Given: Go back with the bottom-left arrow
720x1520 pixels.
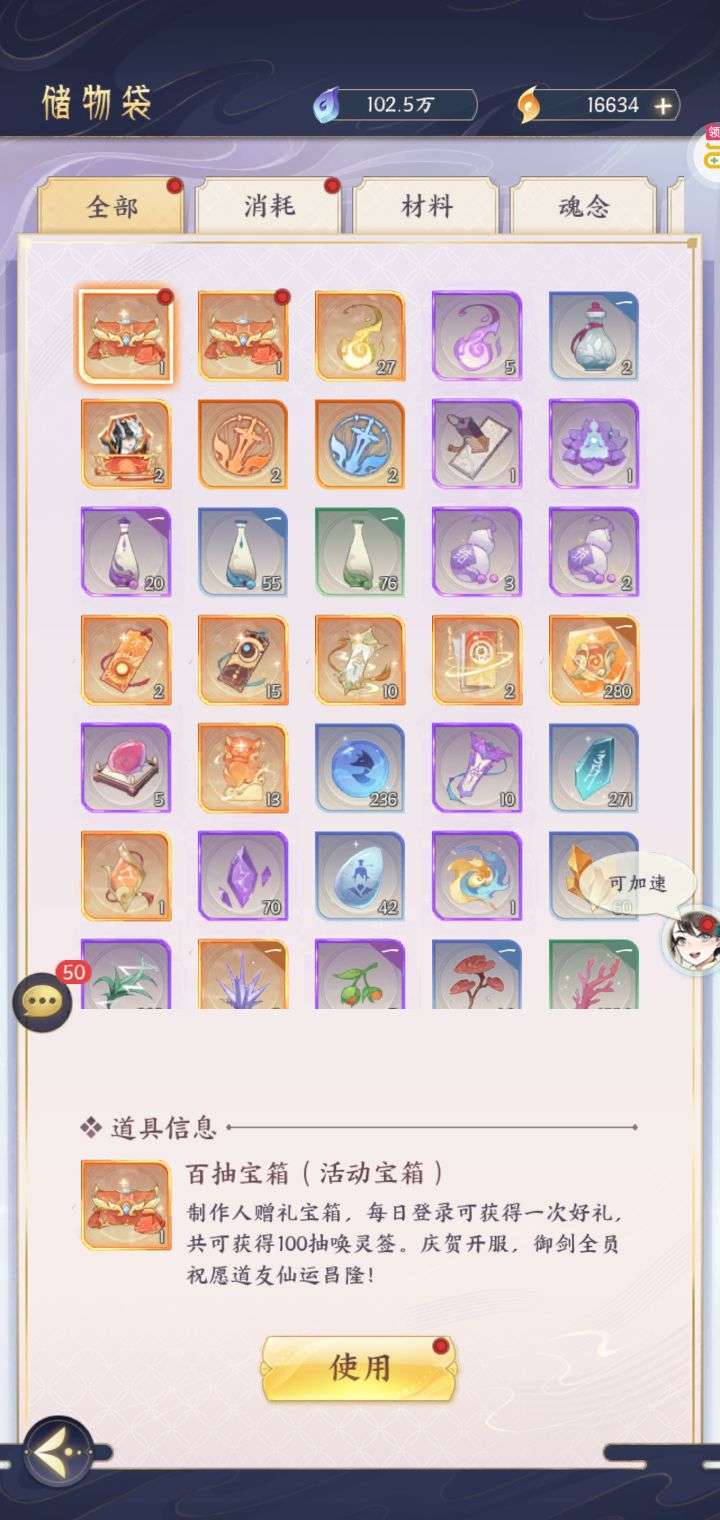Looking at the screenshot, I should [58, 1451].
